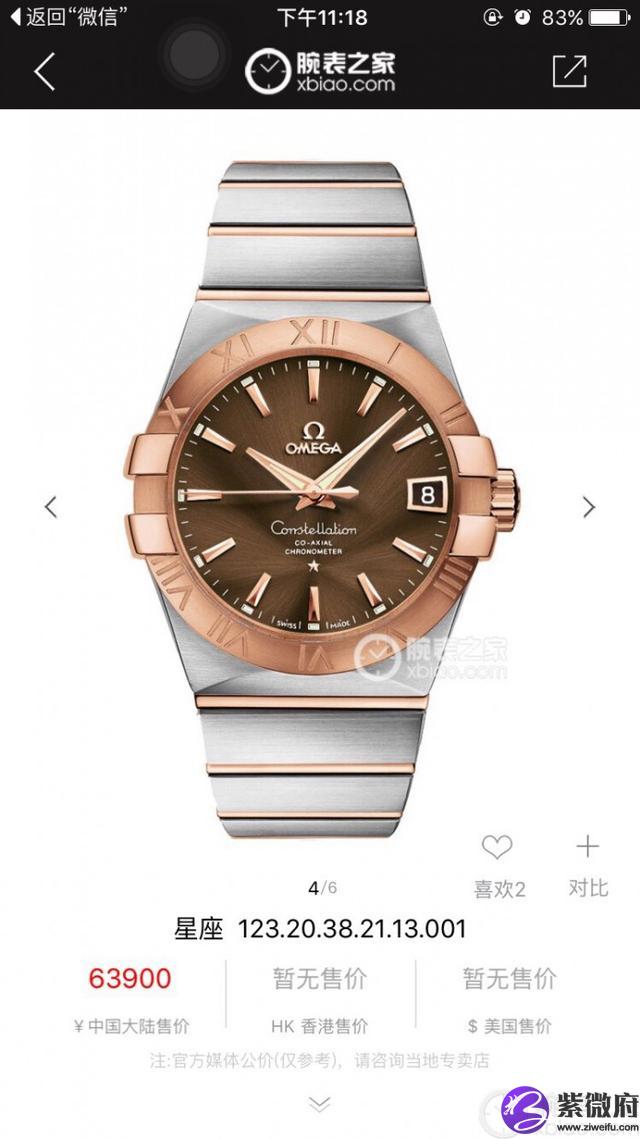
Task: Expand details with the down chevron
Action: (x=319, y=1104)
